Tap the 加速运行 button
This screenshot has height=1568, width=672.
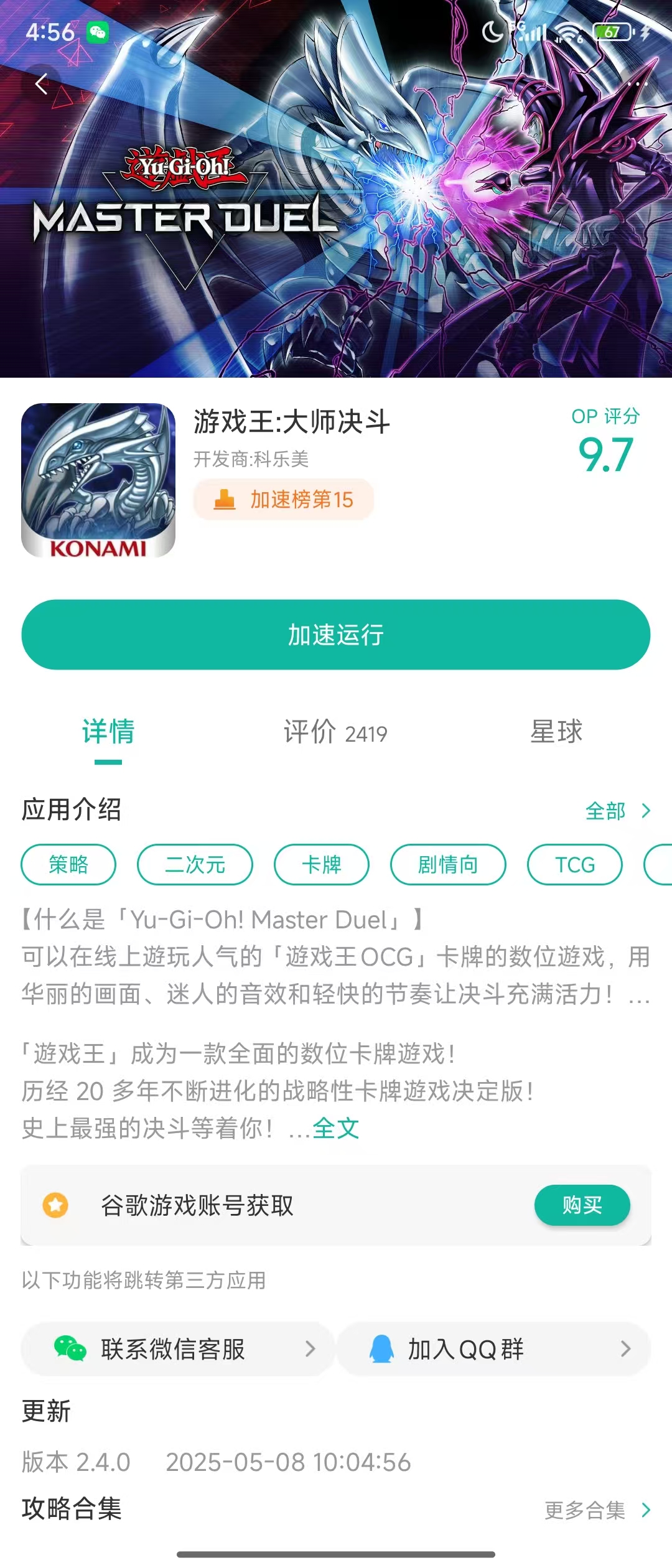336,635
